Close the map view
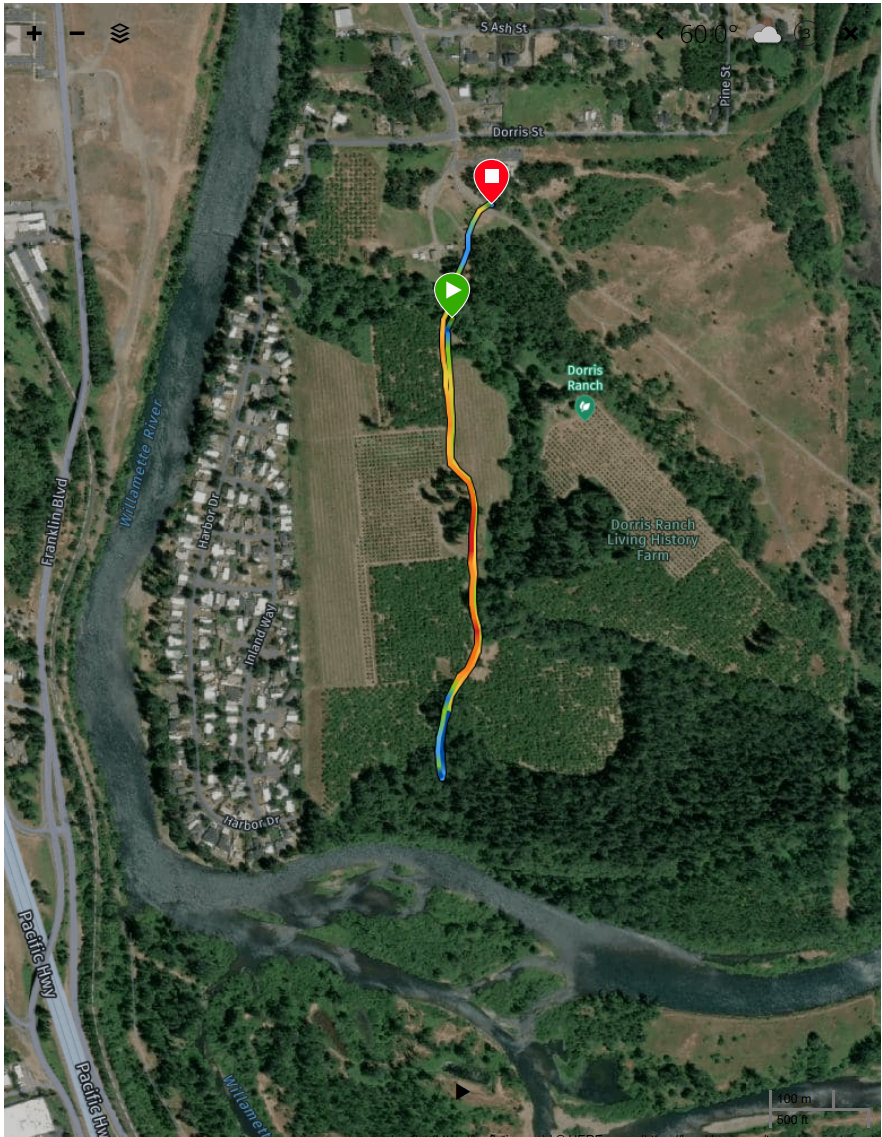This screenshot has height=1137, width=882. click(850, 33)
